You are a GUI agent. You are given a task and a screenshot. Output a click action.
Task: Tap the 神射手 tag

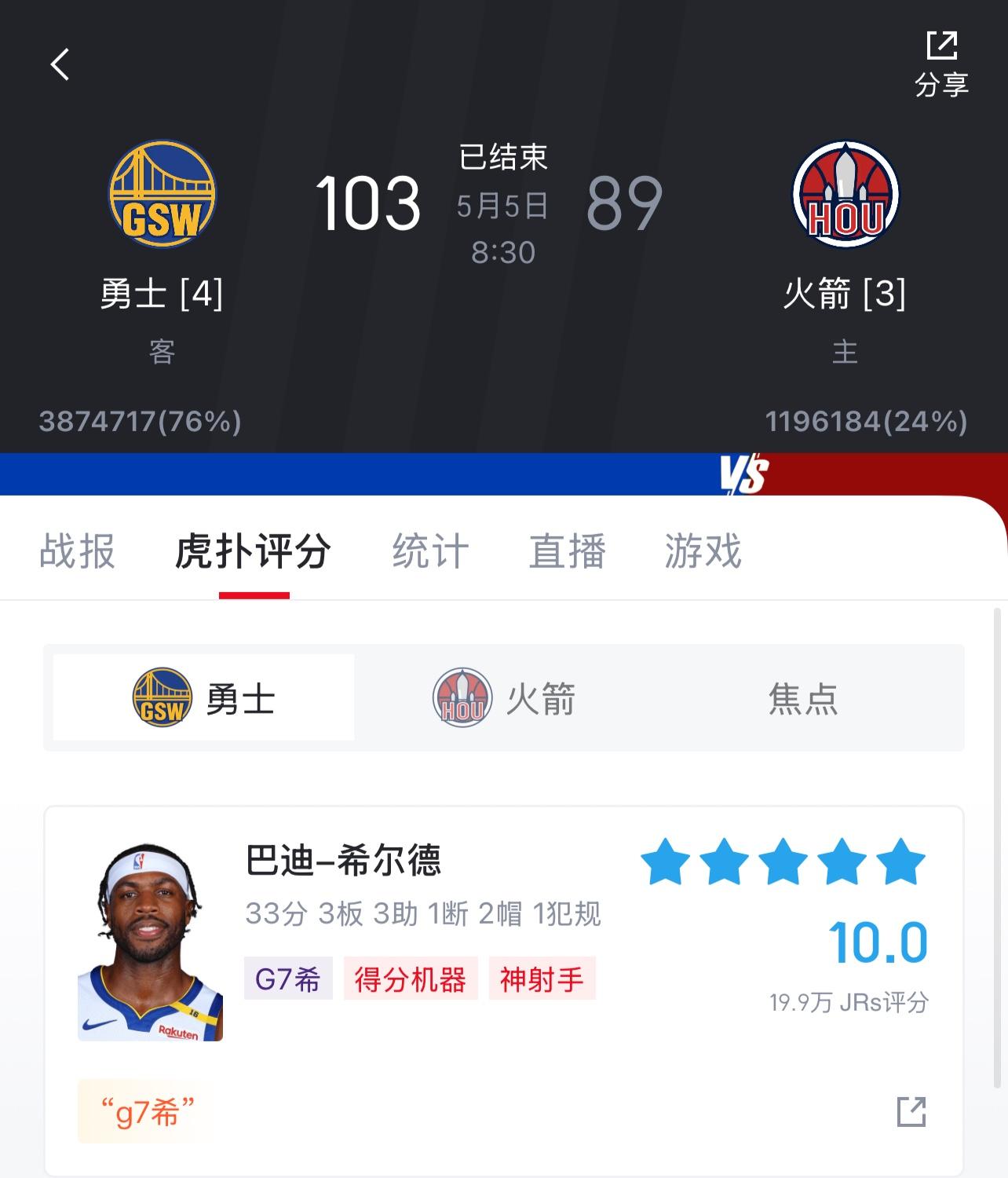click(x=542, y=979)
